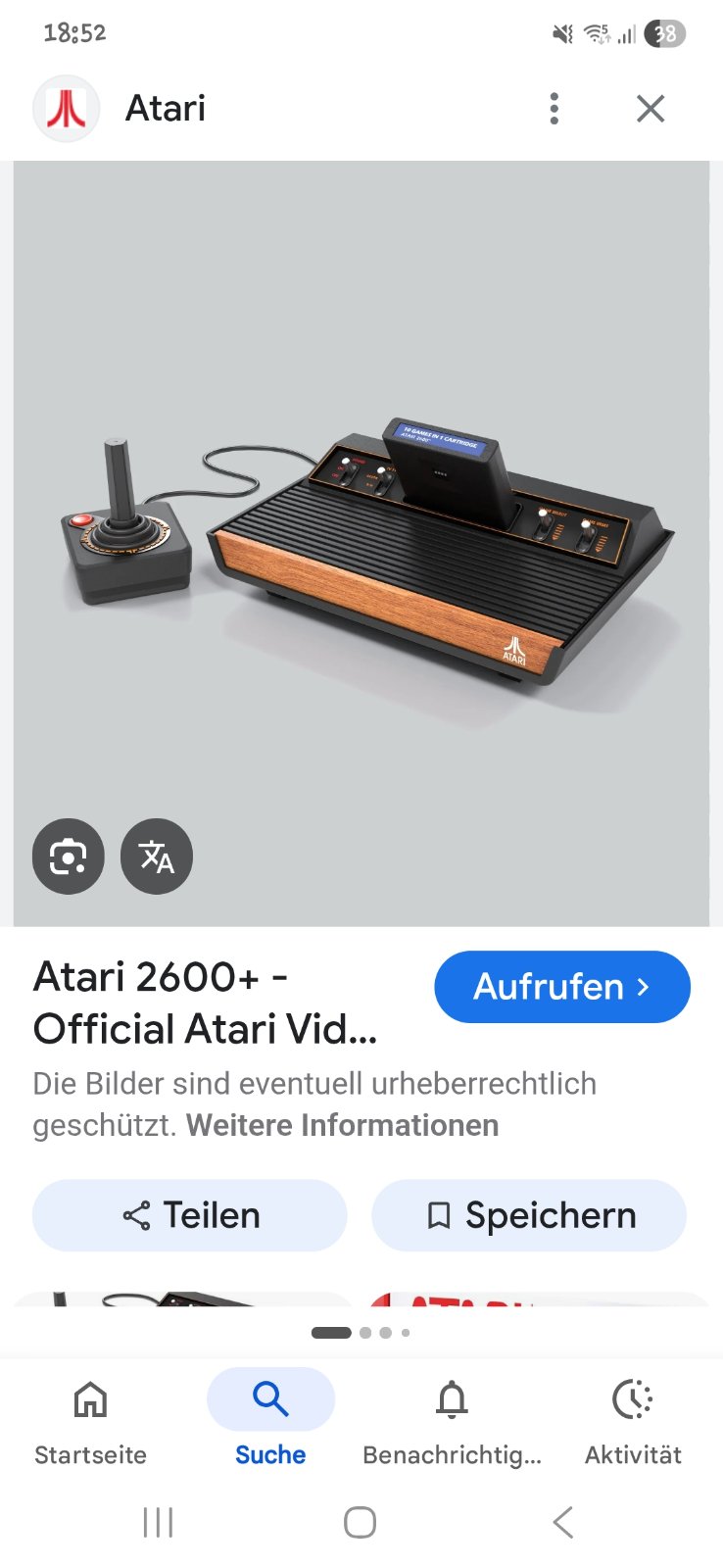
Task: Save the image with Speichern
Action: tap(529, 1215)
